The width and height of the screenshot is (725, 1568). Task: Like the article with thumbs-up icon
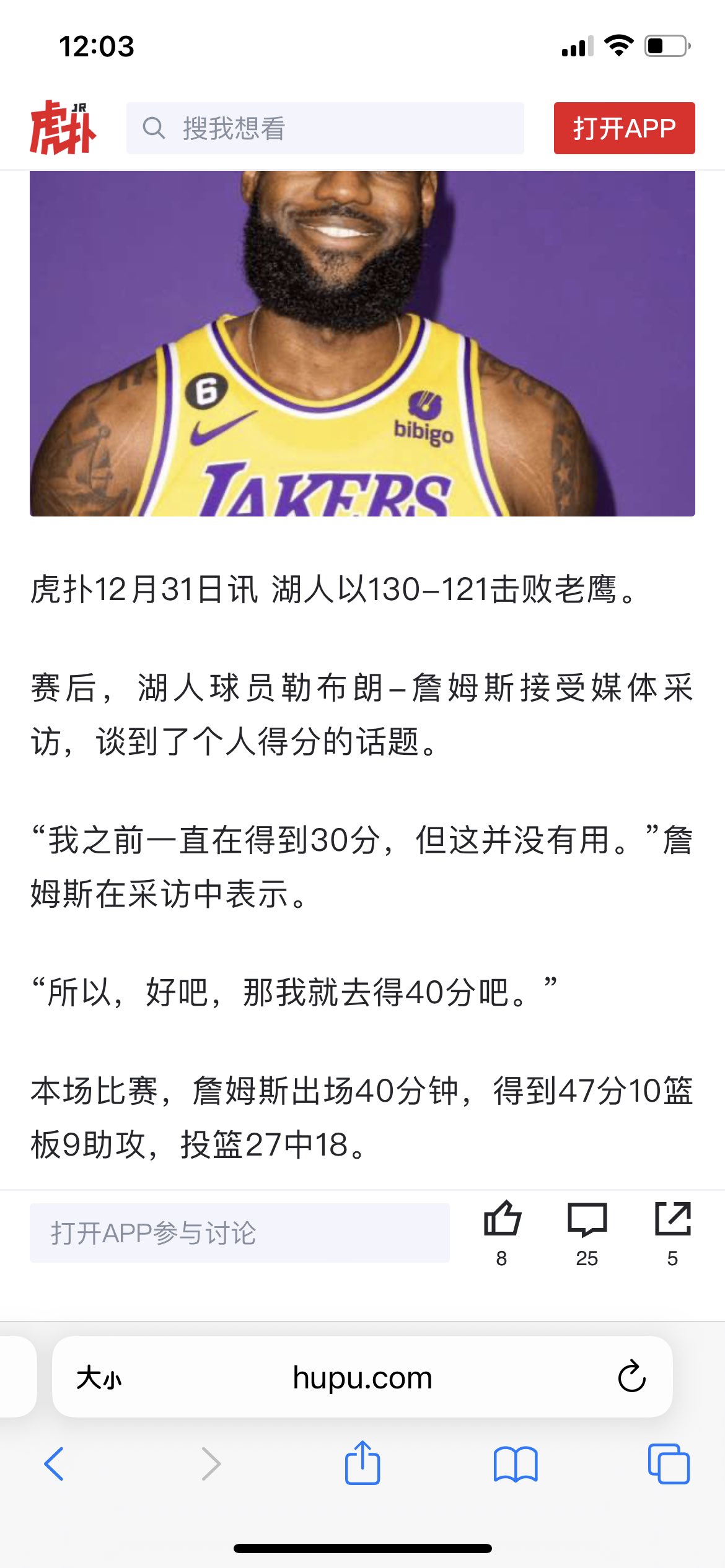(502, 1220)
